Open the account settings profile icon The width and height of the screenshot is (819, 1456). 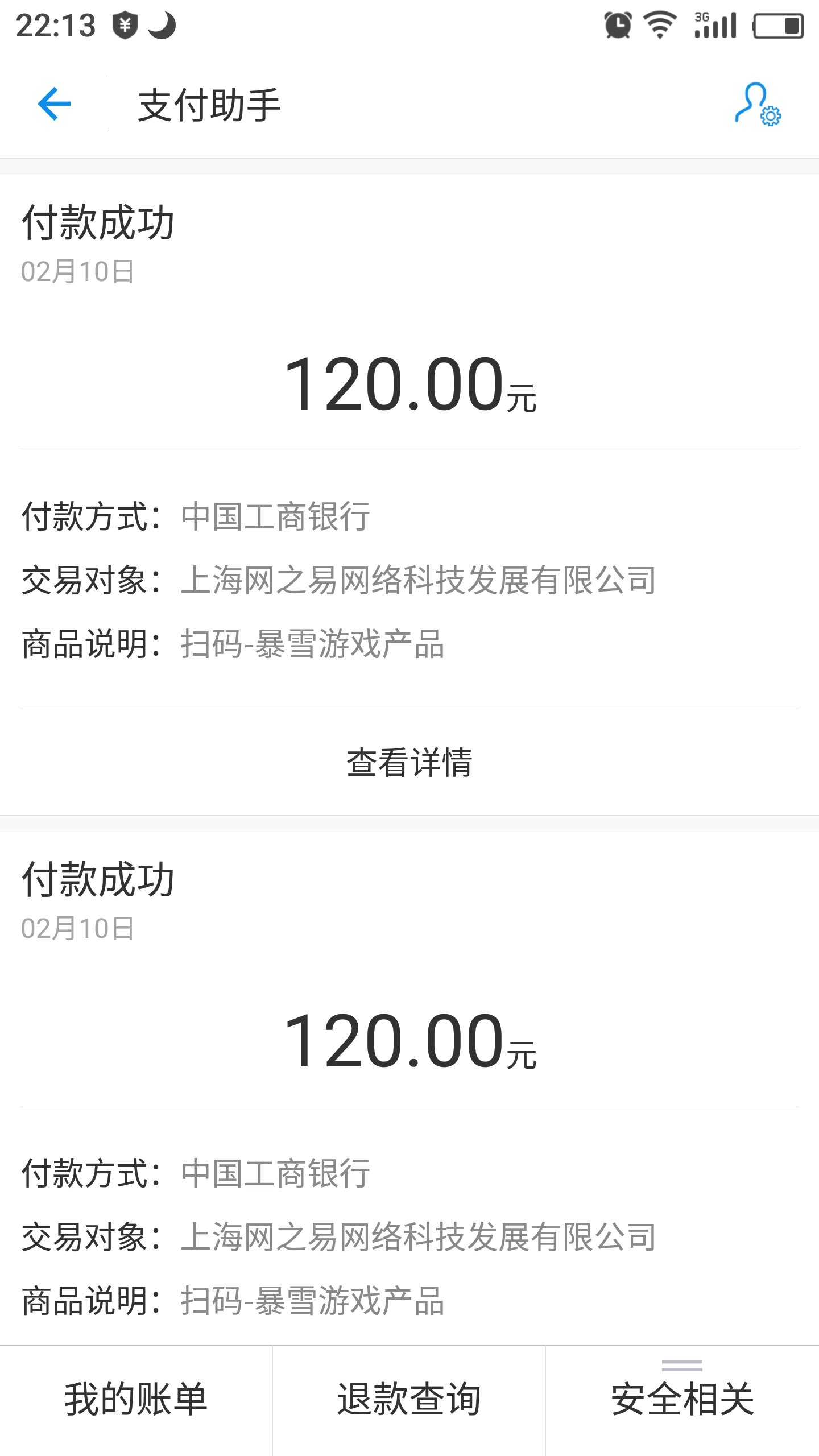(x=758, y=104)
